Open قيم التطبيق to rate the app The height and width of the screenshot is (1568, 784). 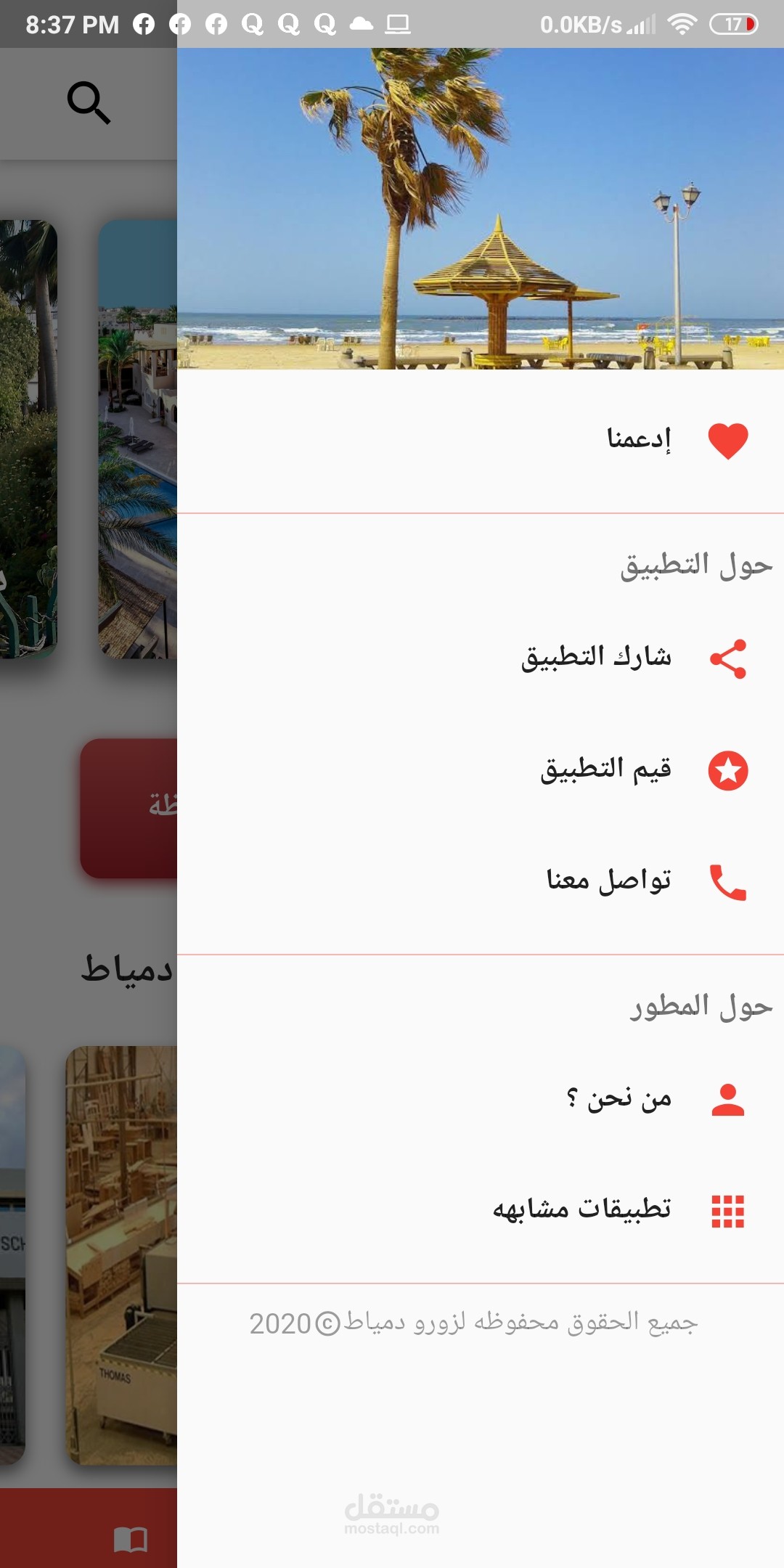coord(606,769)
